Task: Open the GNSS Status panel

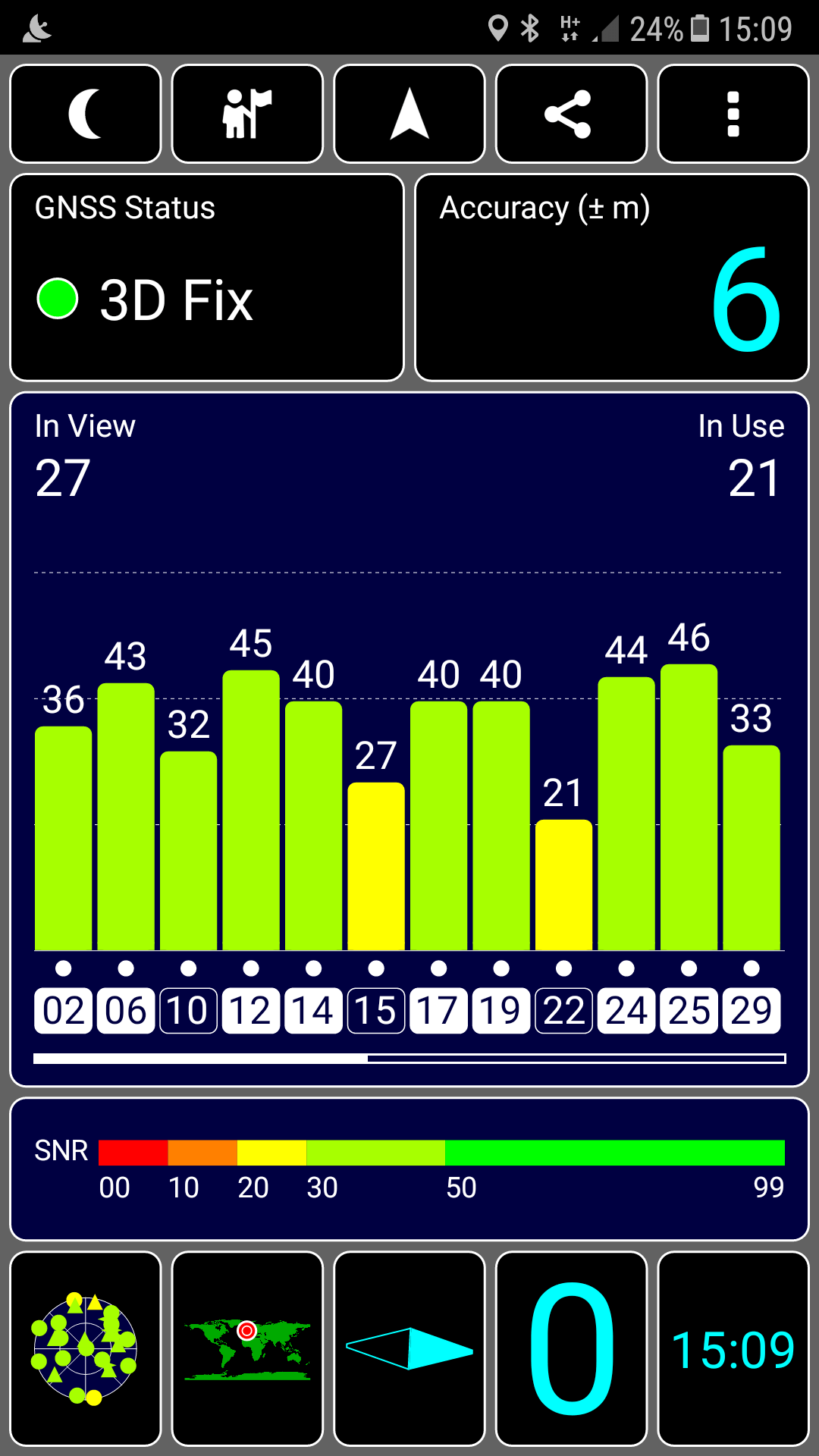Action: pyautogui.click(x=206, y=278)
